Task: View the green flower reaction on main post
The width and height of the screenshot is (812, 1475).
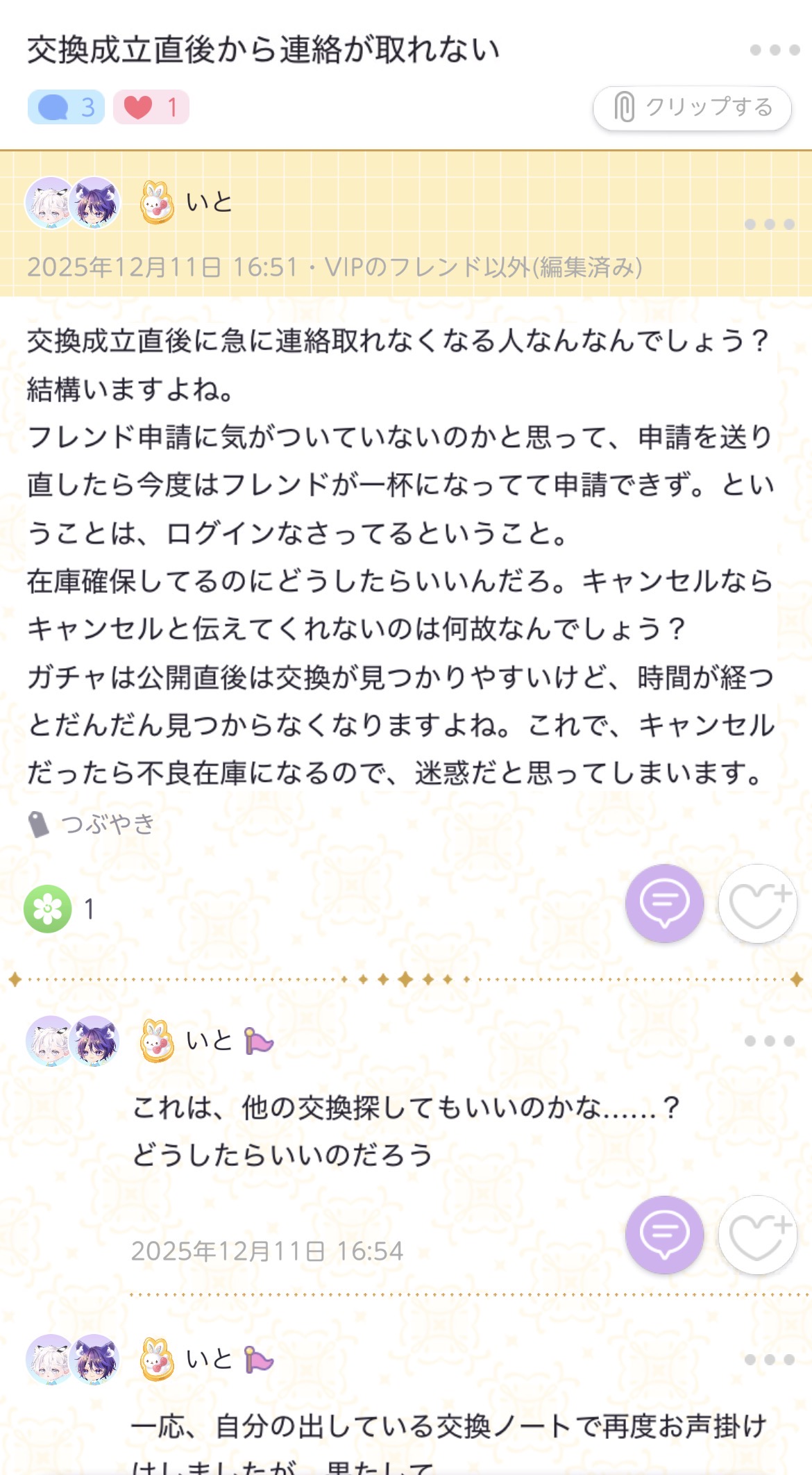Action: [x=48, y=908]
